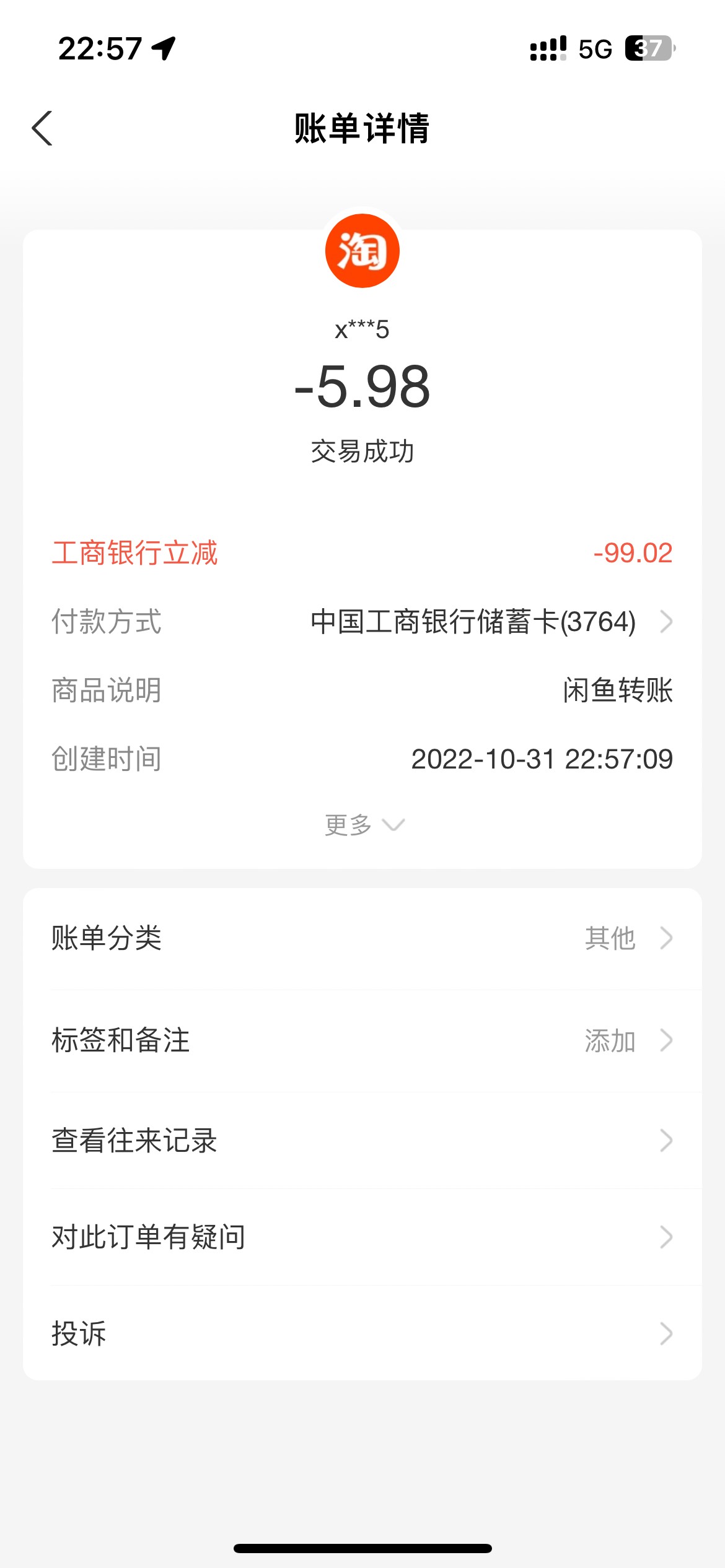Open the 投诉 complaint option
Image resolution: width=725 pixels, height=1568 pixels.
(362, 1333)
